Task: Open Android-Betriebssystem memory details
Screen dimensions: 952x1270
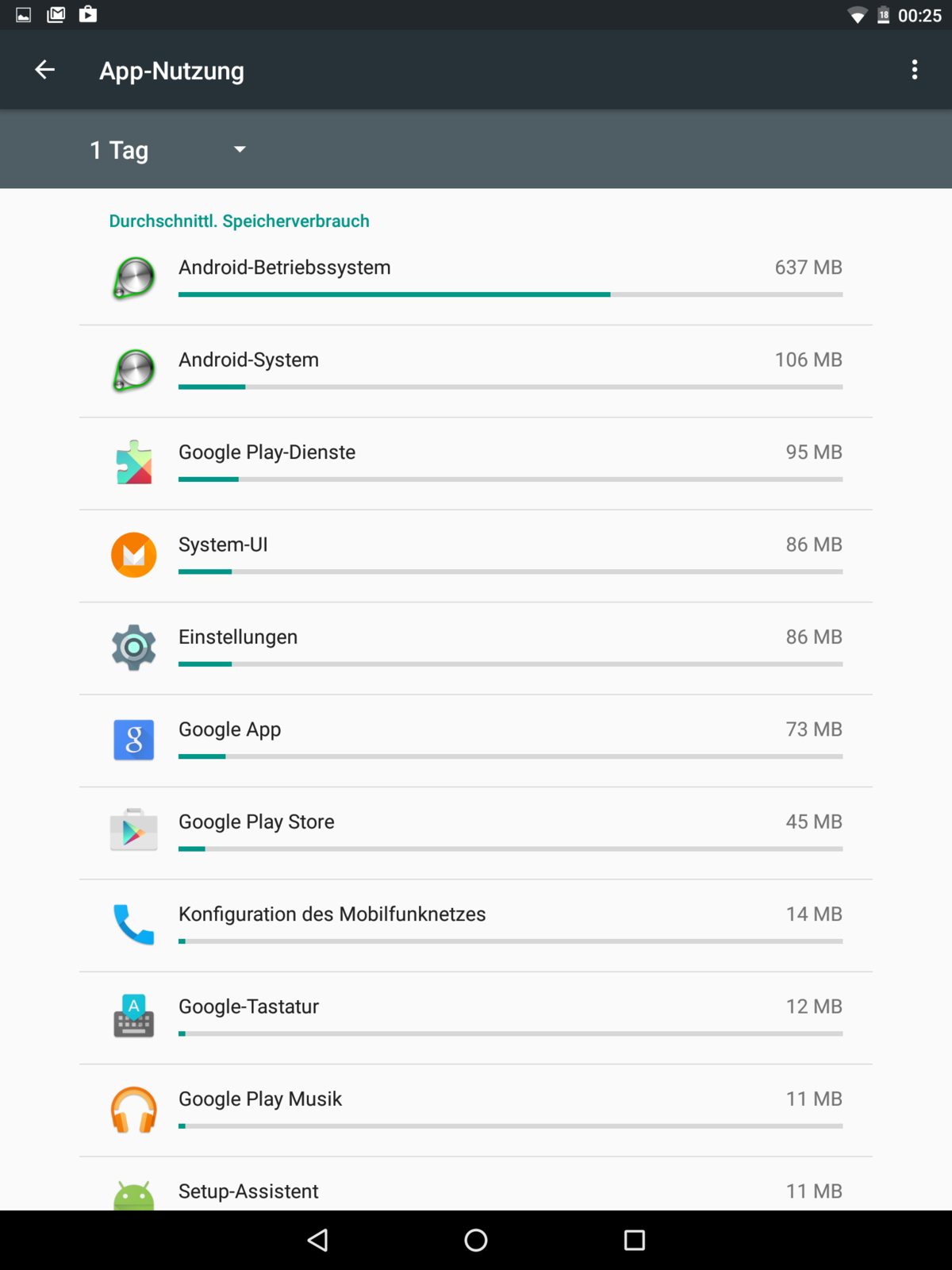Action: point(476,279)
